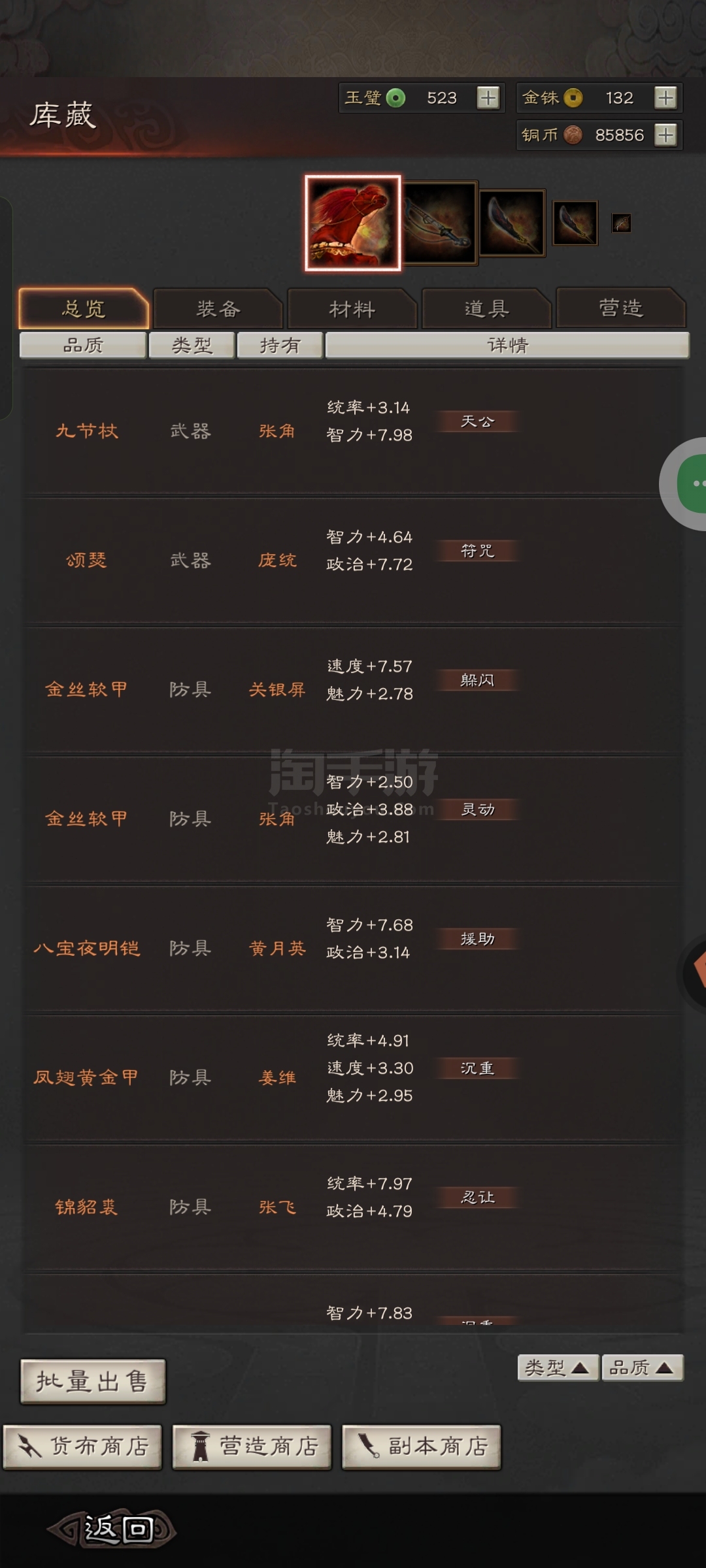Tap 返回 to go back

pos(112,1529)
